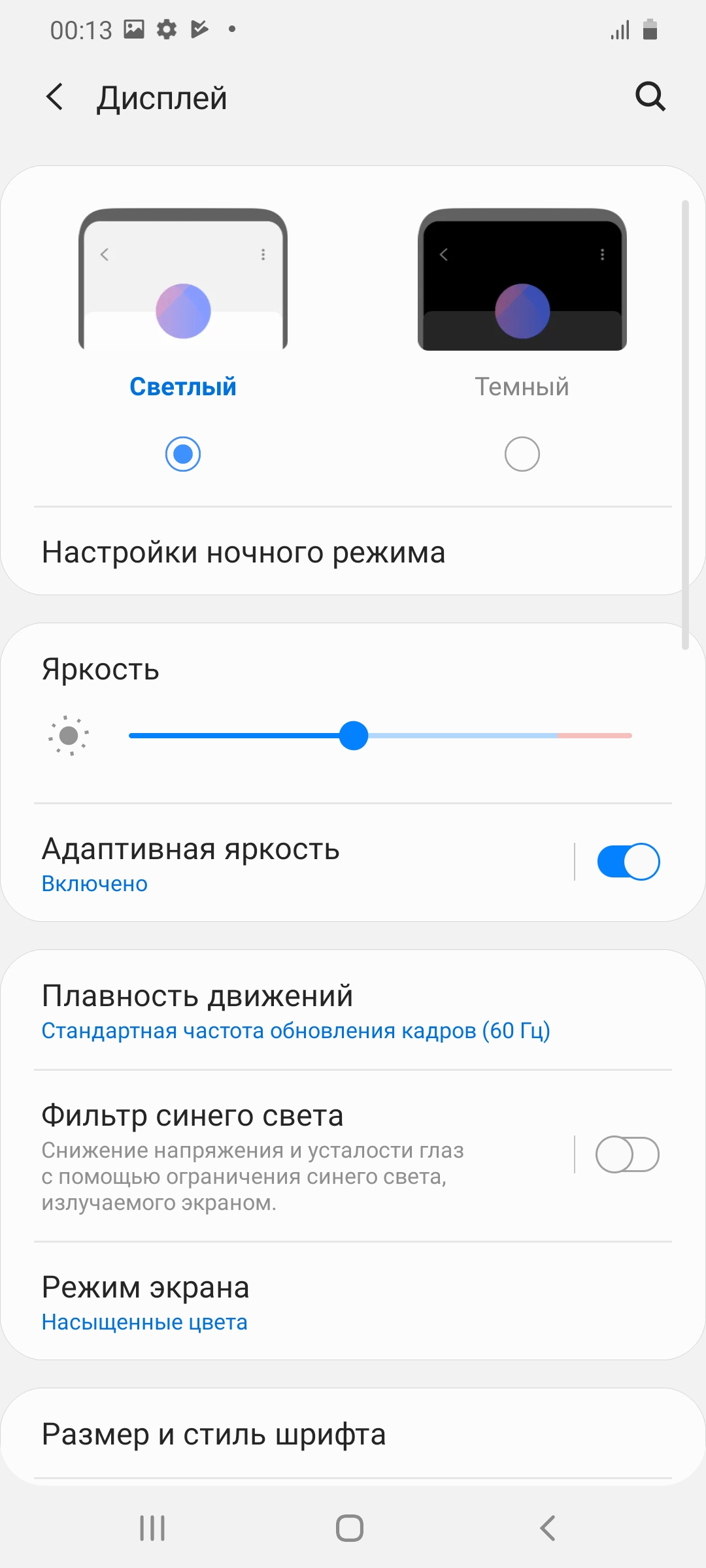
Task: Select the Темный theme radio button
Action: coord(522,454)
